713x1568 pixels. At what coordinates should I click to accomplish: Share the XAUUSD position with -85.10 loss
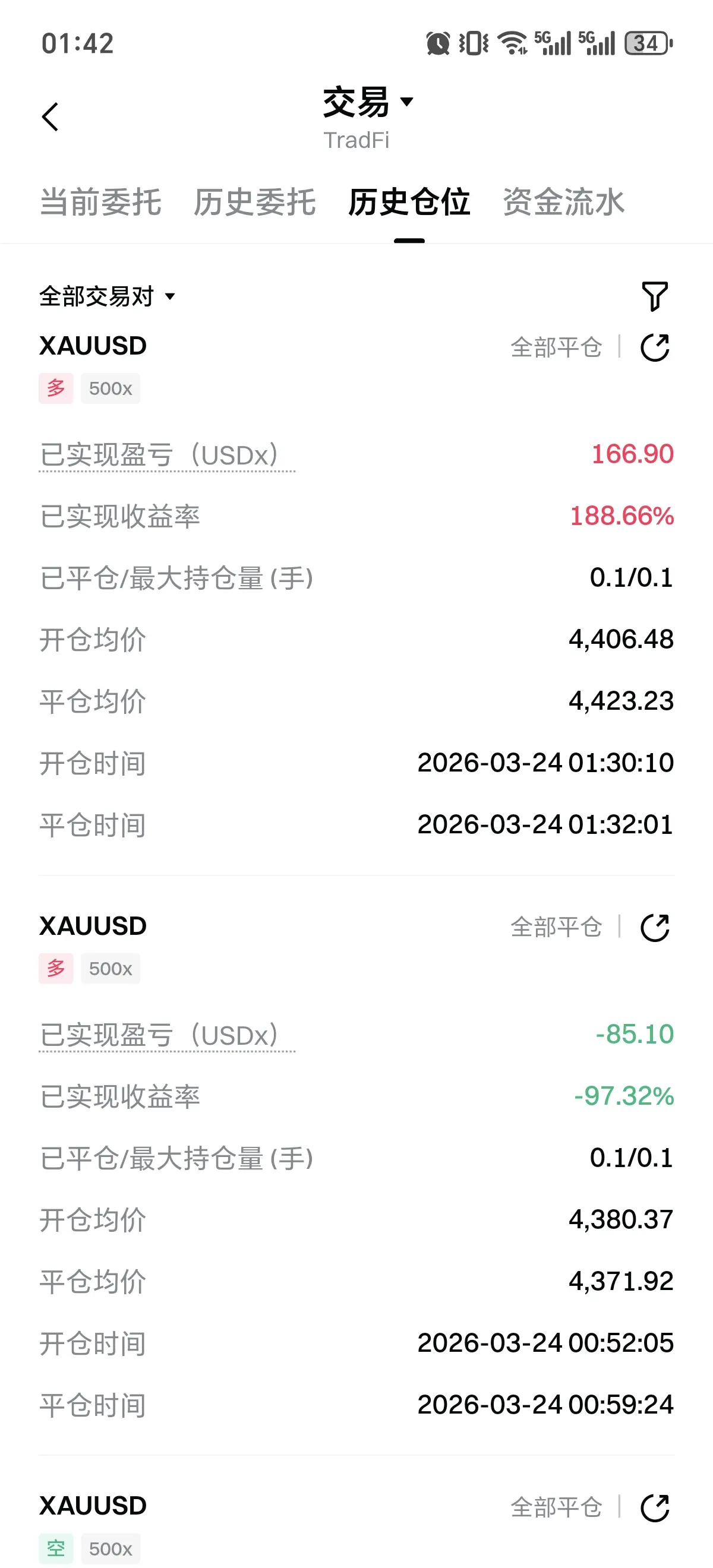[x=655, y=928]
